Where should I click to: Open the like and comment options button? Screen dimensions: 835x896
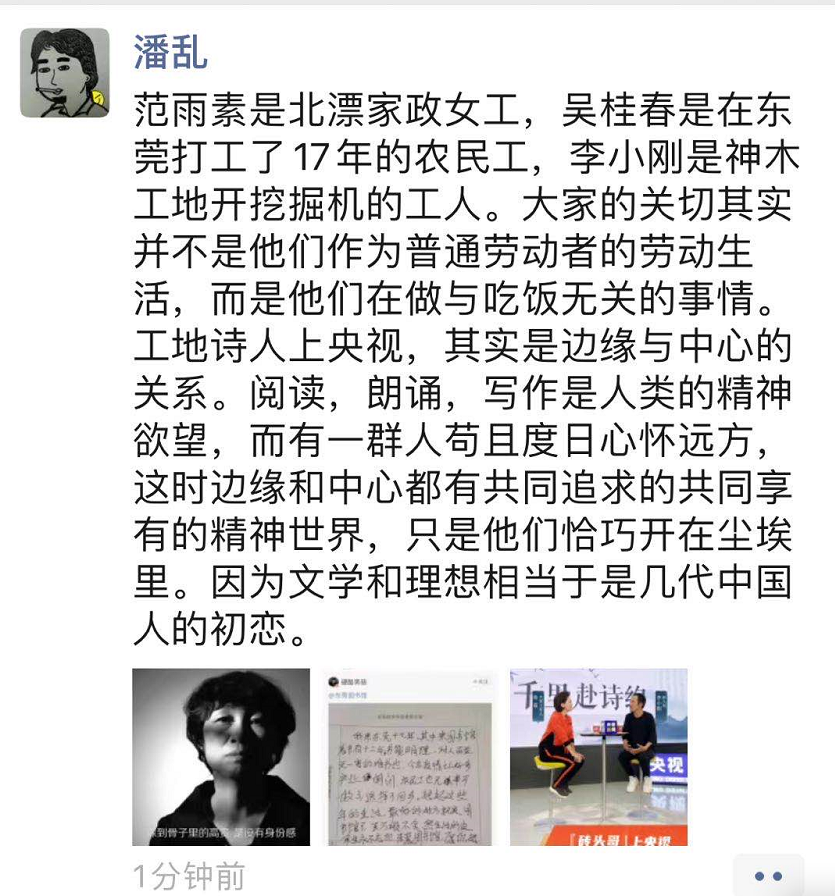point(768,877)
